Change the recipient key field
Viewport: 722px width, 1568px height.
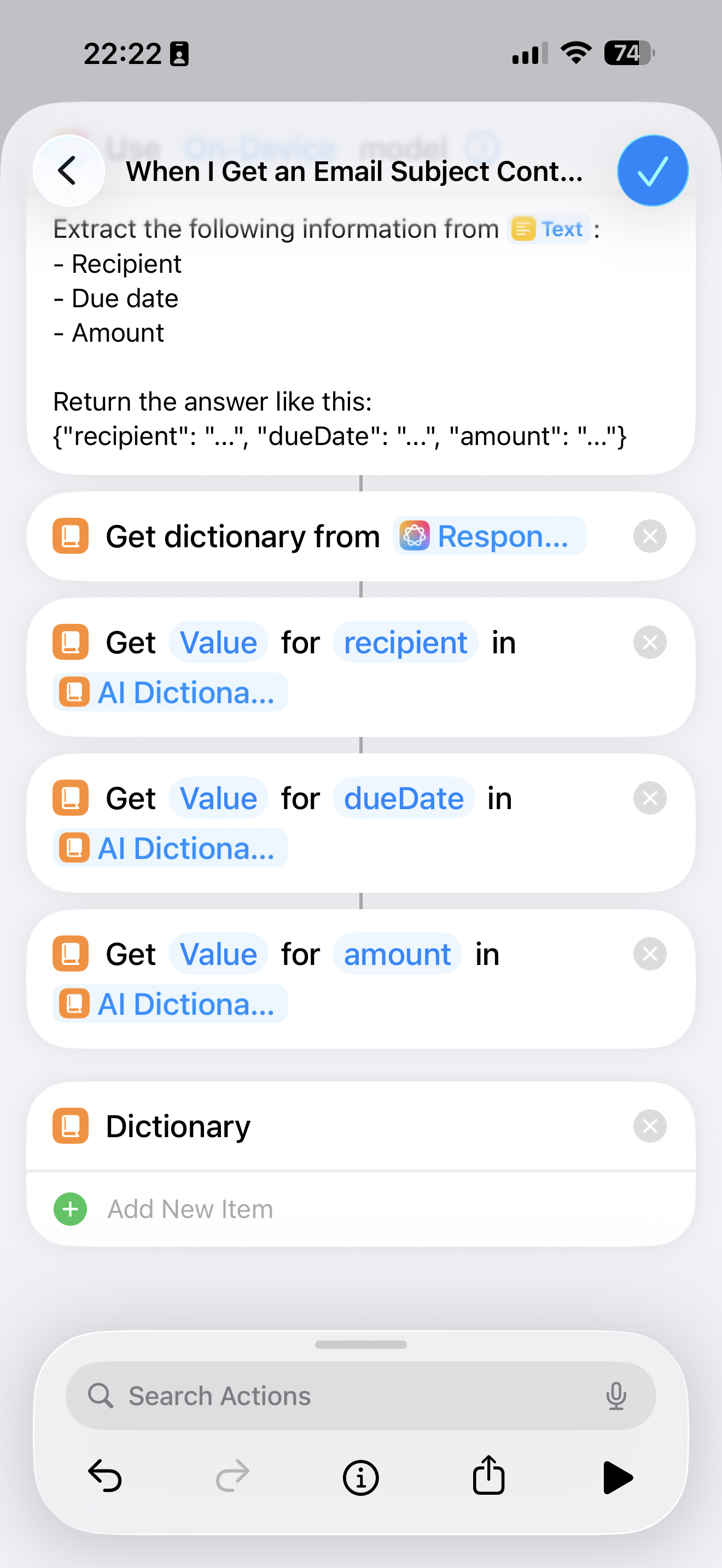(x=405, y=643)
